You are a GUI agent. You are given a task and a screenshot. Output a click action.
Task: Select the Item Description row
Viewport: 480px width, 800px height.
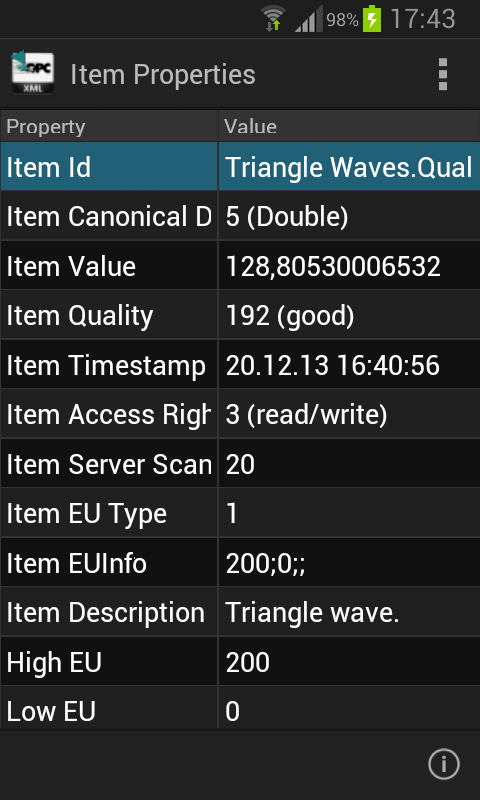[240, 612]
